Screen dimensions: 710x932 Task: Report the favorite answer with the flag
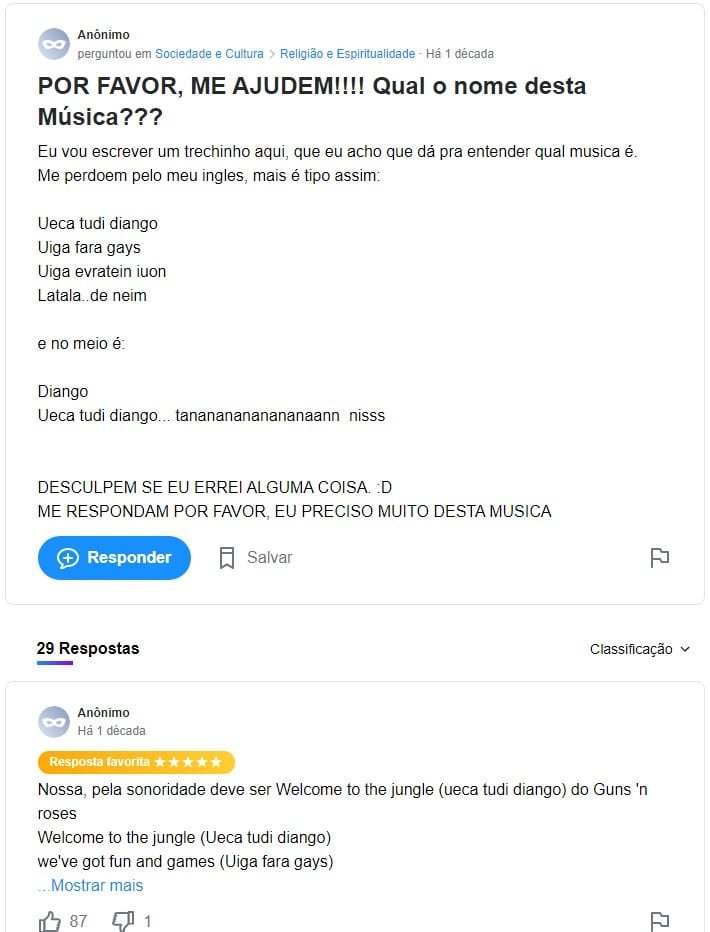pyautogui.click(x=659, y=921)
